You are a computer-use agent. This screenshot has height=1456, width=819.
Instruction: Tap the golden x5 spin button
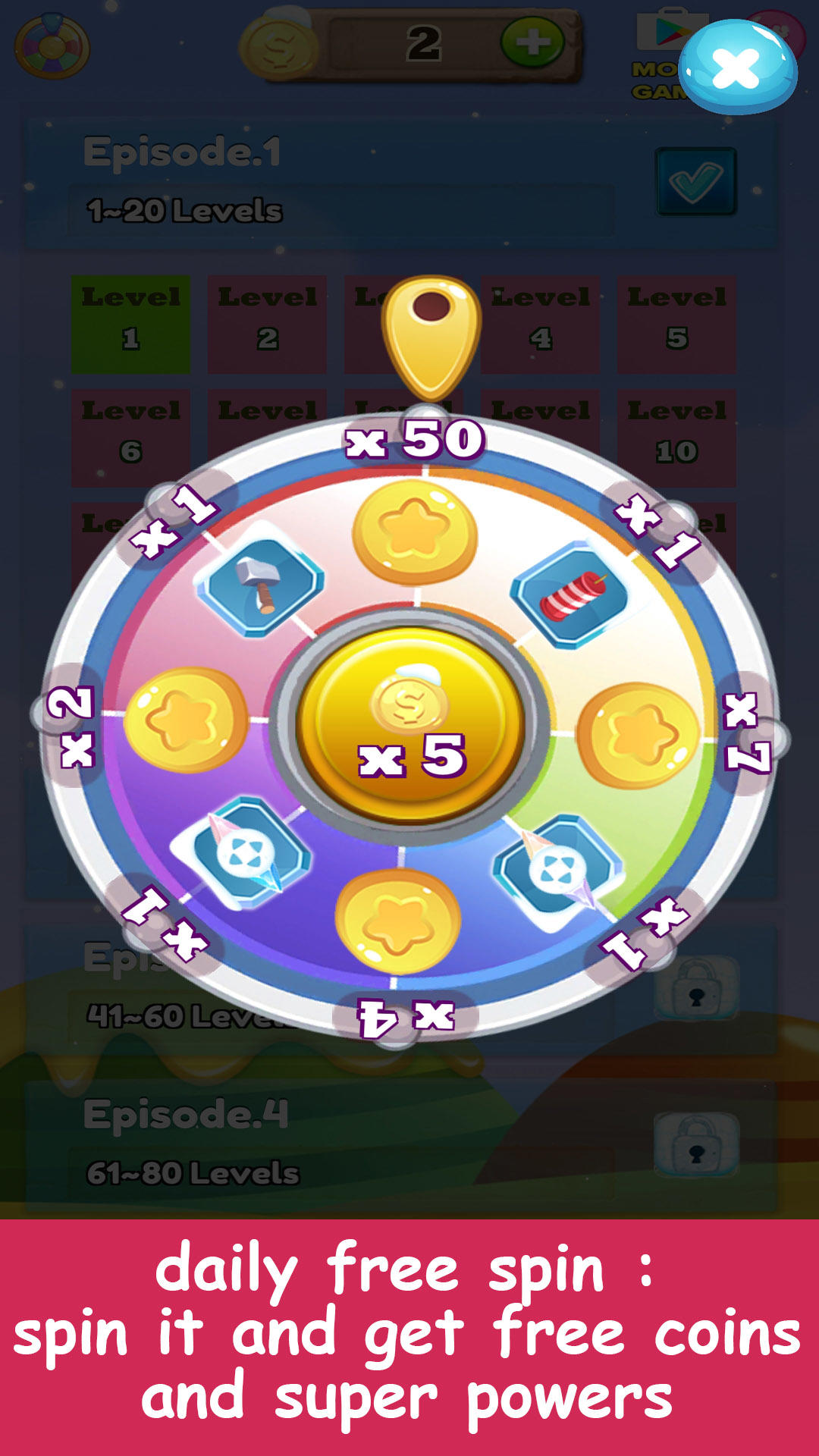point(410,726)
